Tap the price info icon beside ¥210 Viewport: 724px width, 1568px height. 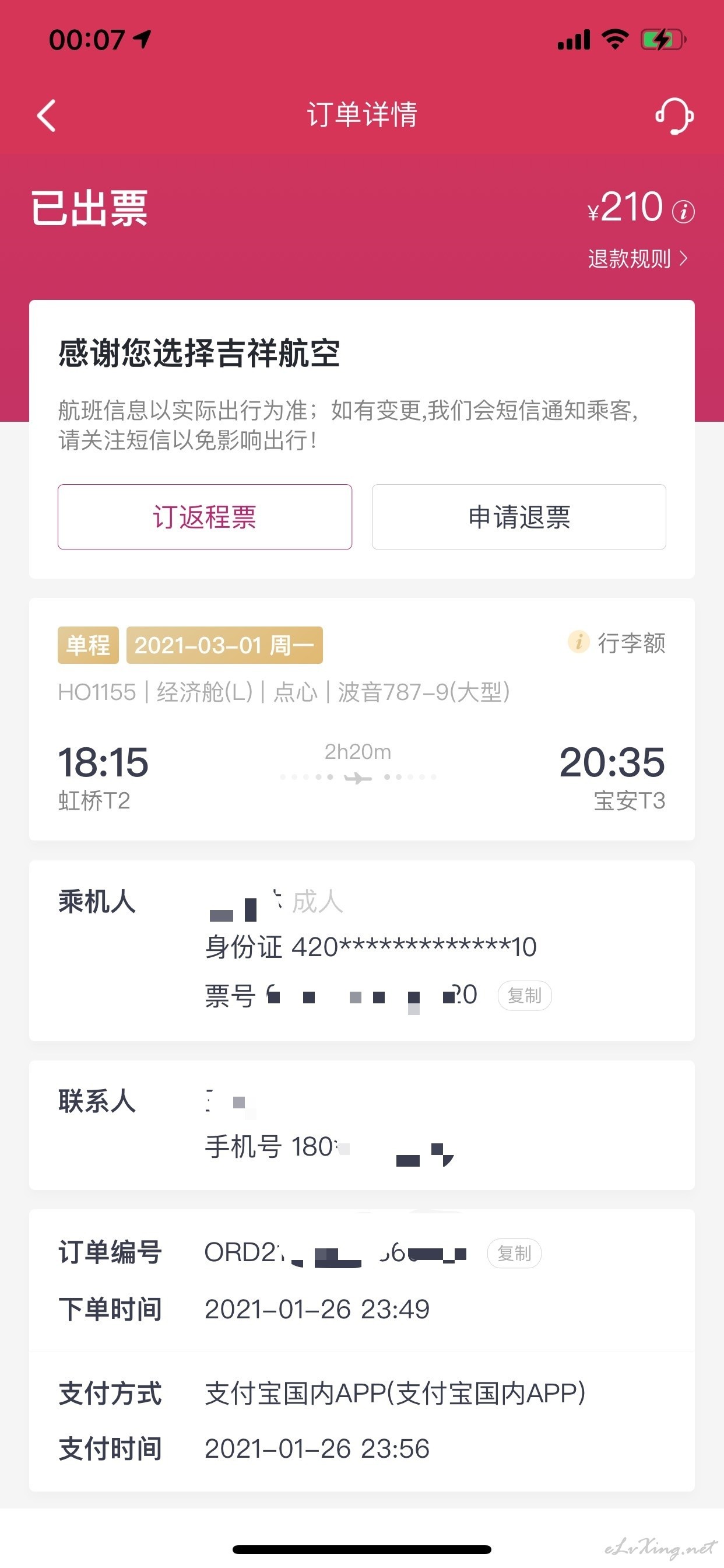click(683, 212)
